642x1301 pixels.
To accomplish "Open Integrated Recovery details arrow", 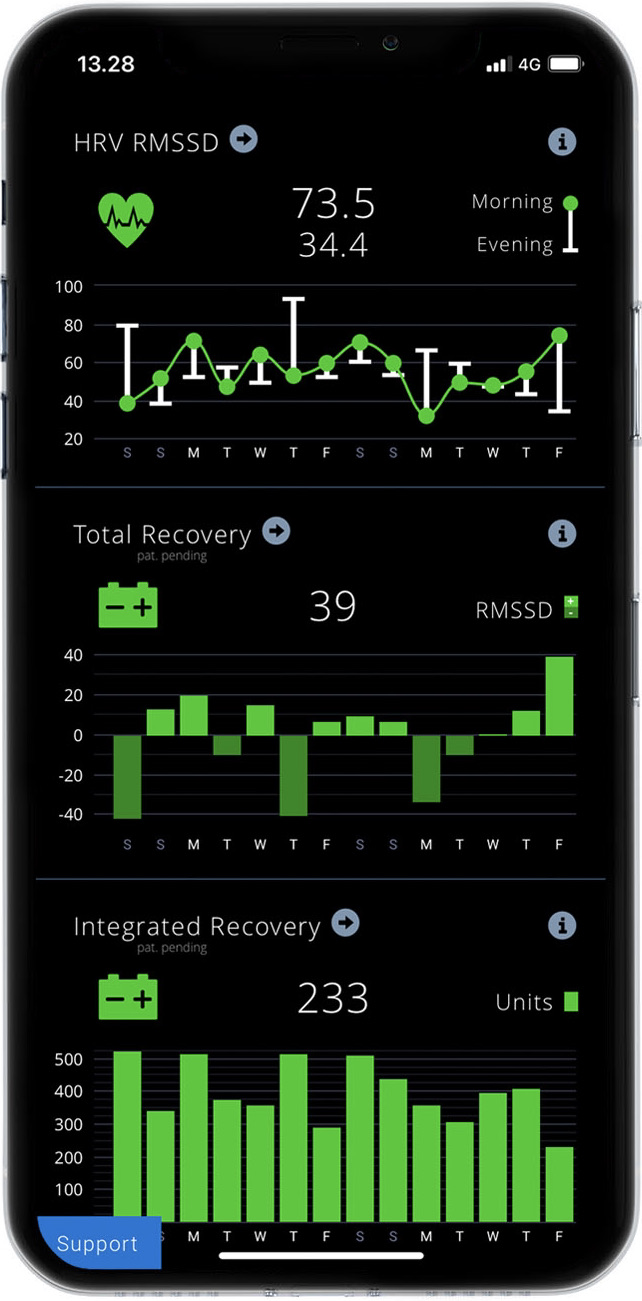I will 345,923.
